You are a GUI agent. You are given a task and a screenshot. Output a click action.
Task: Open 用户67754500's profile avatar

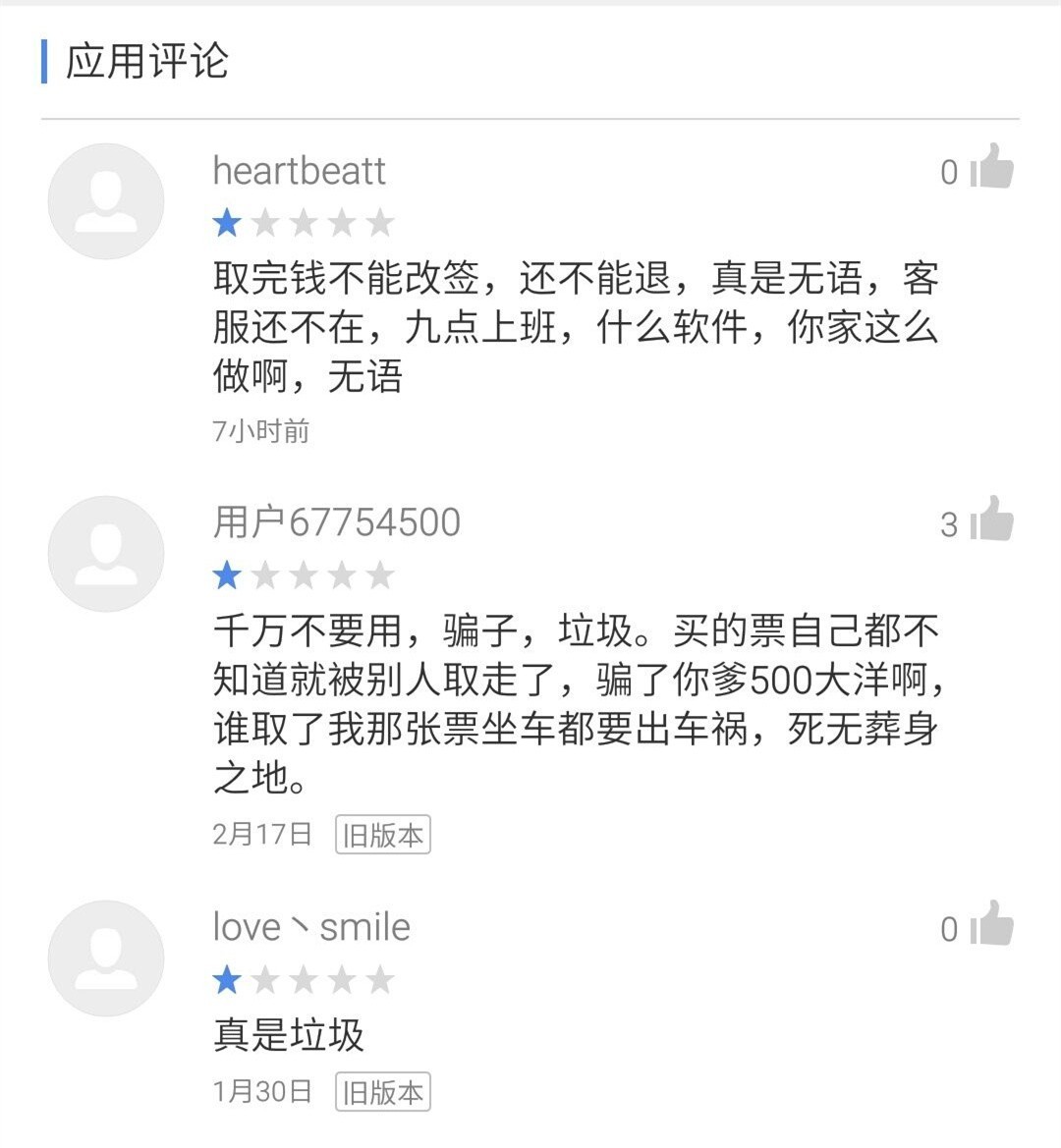[106, 554]
